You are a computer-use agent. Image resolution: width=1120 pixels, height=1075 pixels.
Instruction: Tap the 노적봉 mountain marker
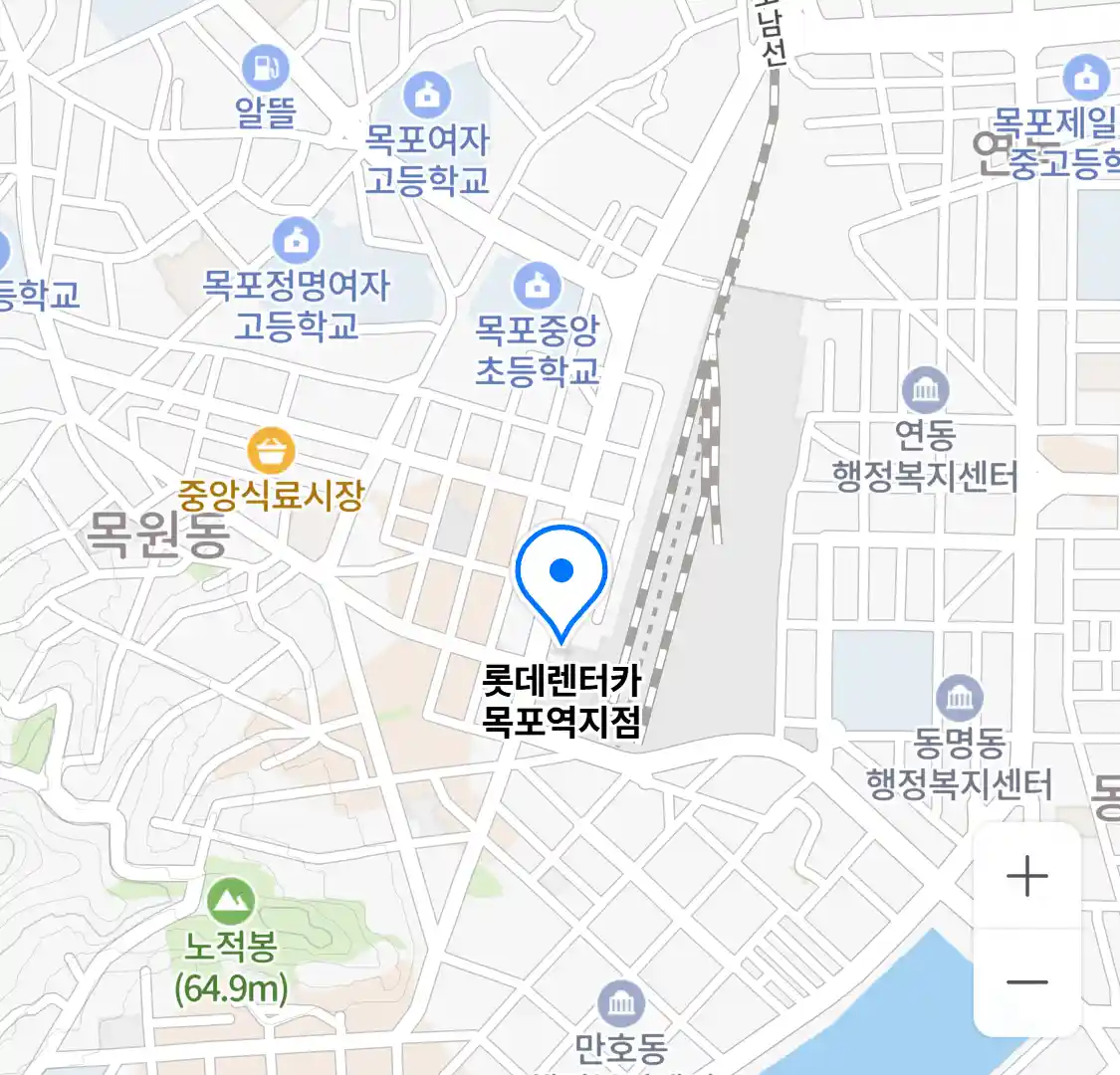231,902
